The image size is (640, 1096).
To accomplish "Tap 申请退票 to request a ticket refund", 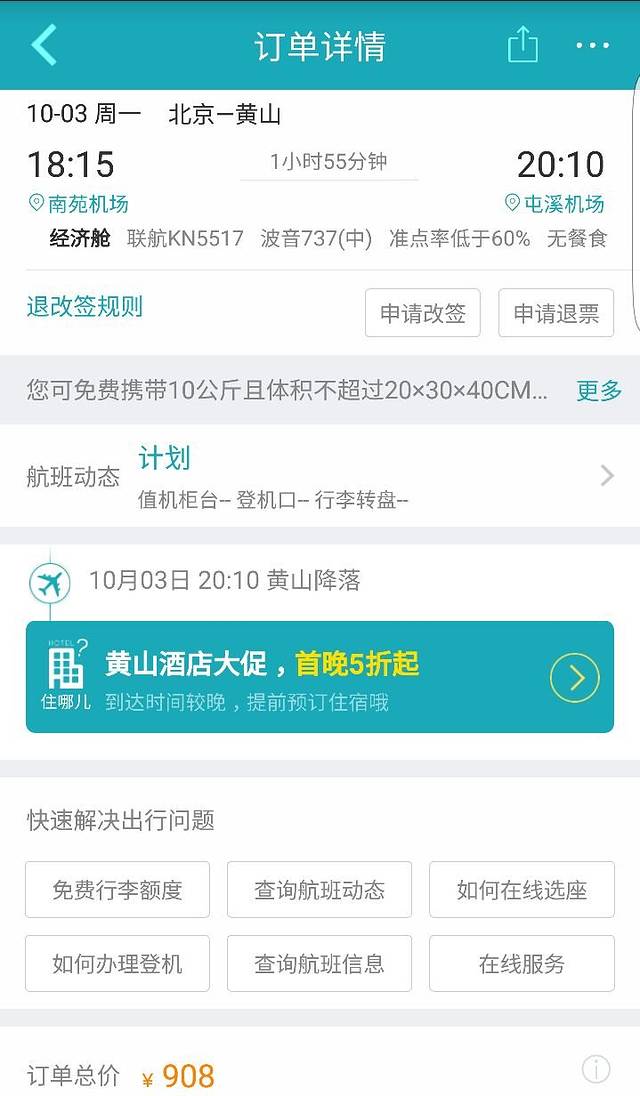I will click(x=556, y=313).
